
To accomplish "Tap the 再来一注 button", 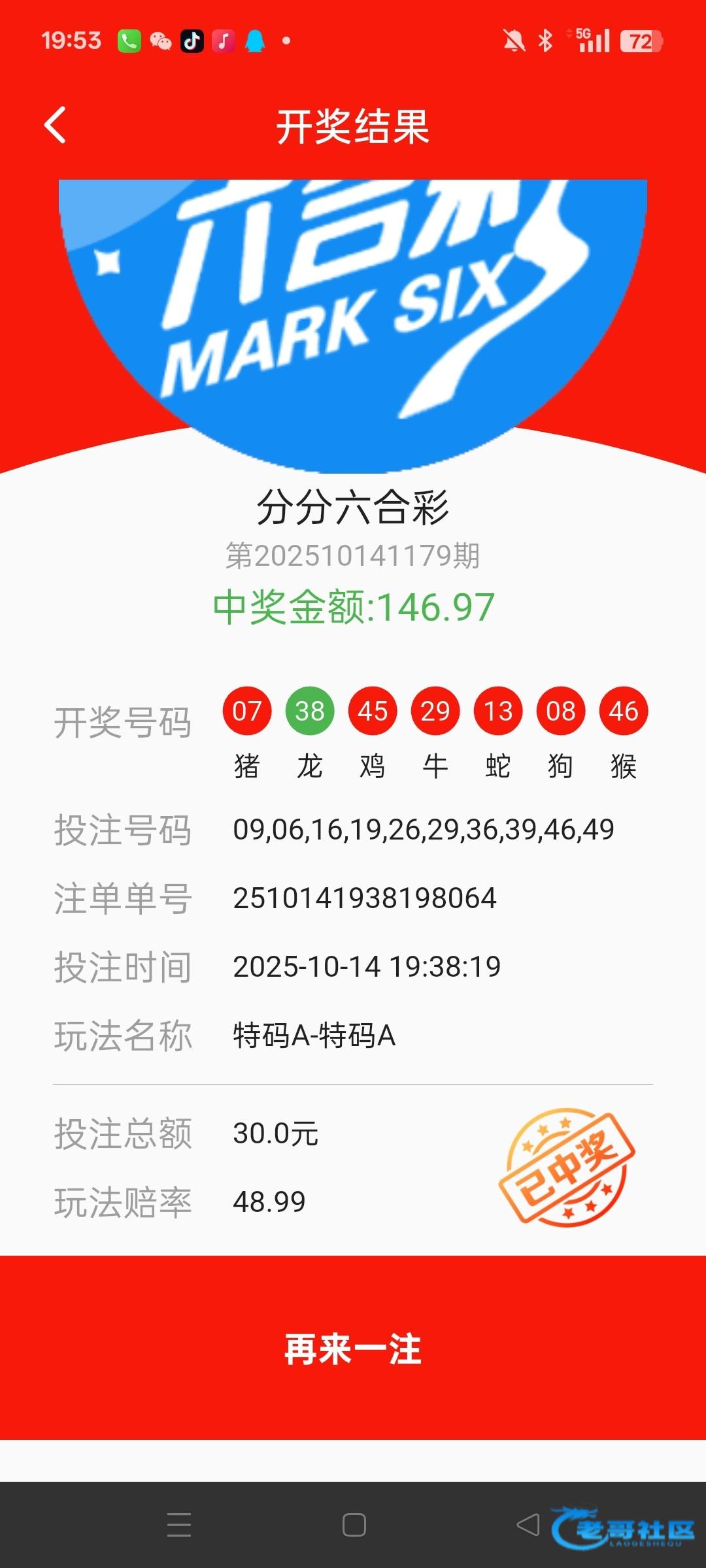I will [x=353, y=1348].
